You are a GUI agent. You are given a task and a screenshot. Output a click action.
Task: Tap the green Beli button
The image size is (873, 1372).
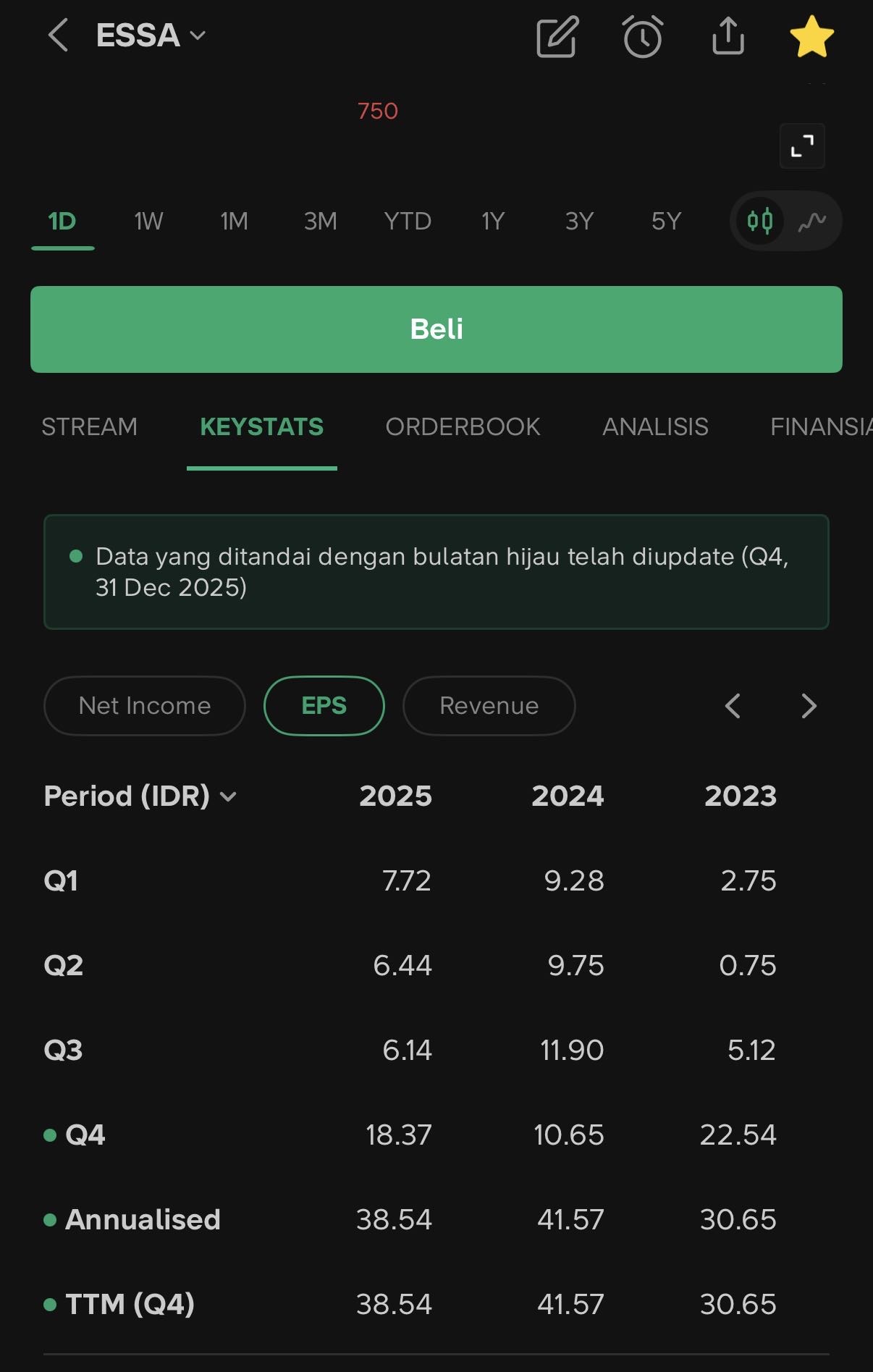point(436,329)
